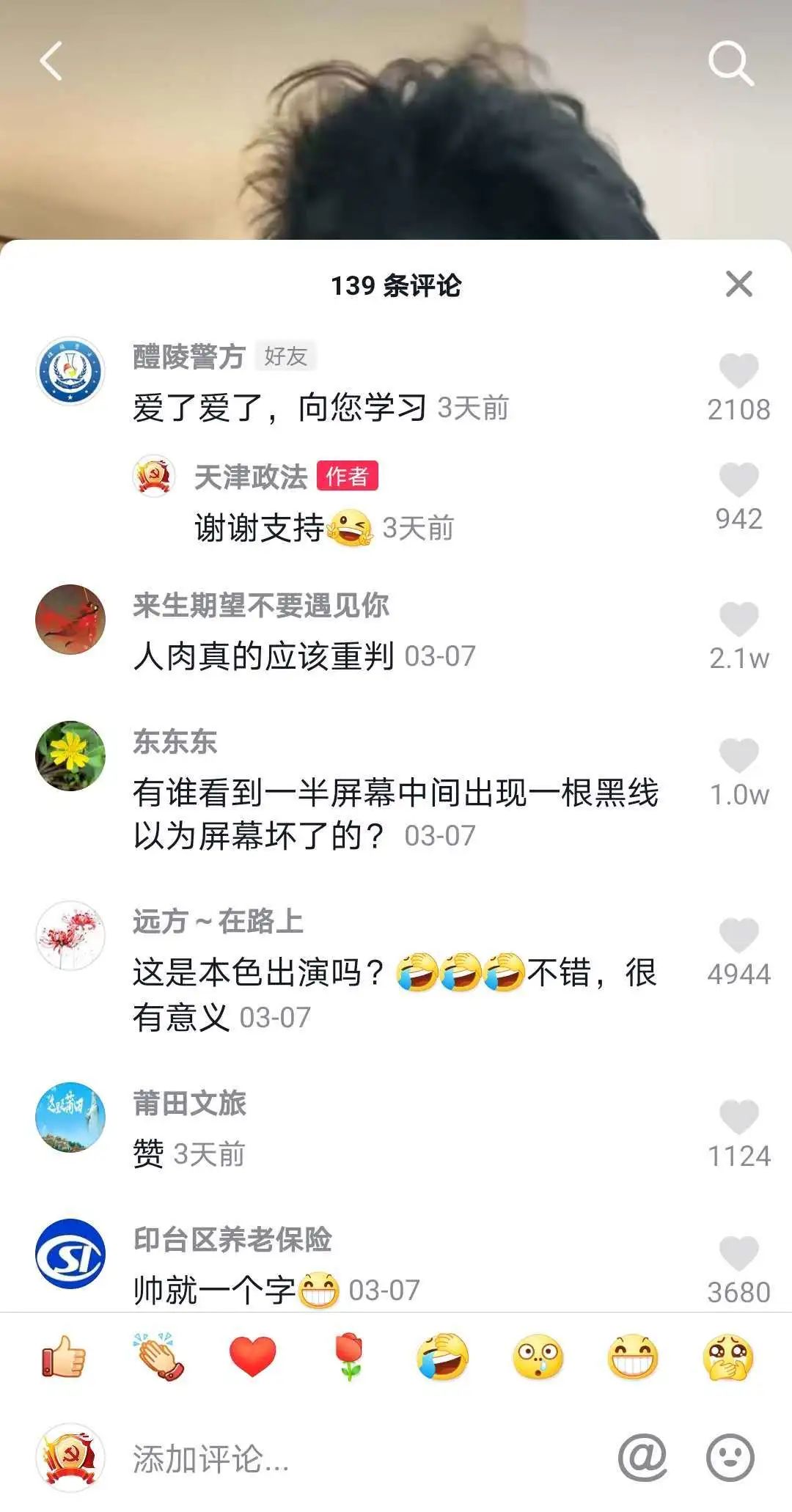
Task: Like 远方～在路上's comment
Action: tap(738, 936)
